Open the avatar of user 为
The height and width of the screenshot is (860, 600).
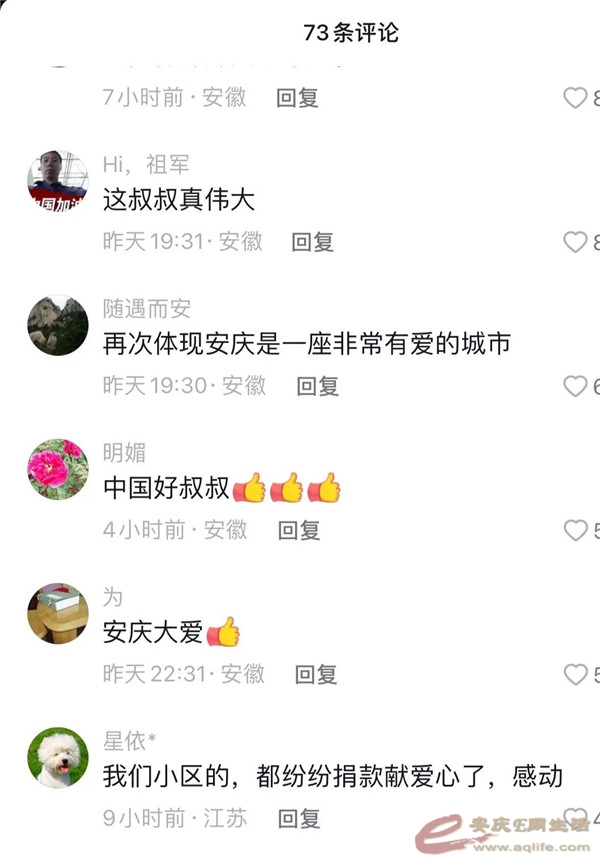[57, 613]
